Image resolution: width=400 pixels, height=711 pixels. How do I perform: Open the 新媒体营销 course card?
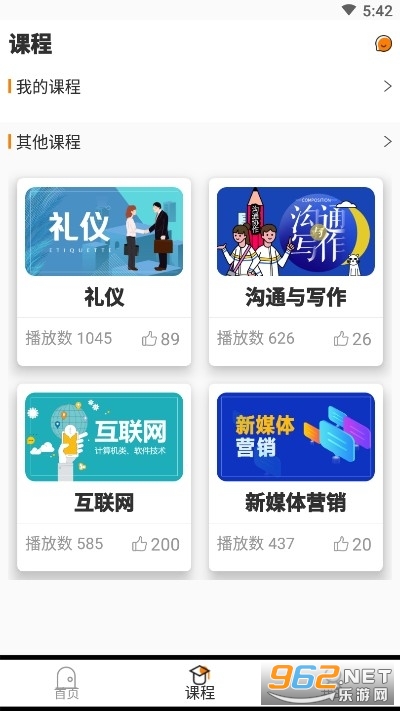coord(296,477)
